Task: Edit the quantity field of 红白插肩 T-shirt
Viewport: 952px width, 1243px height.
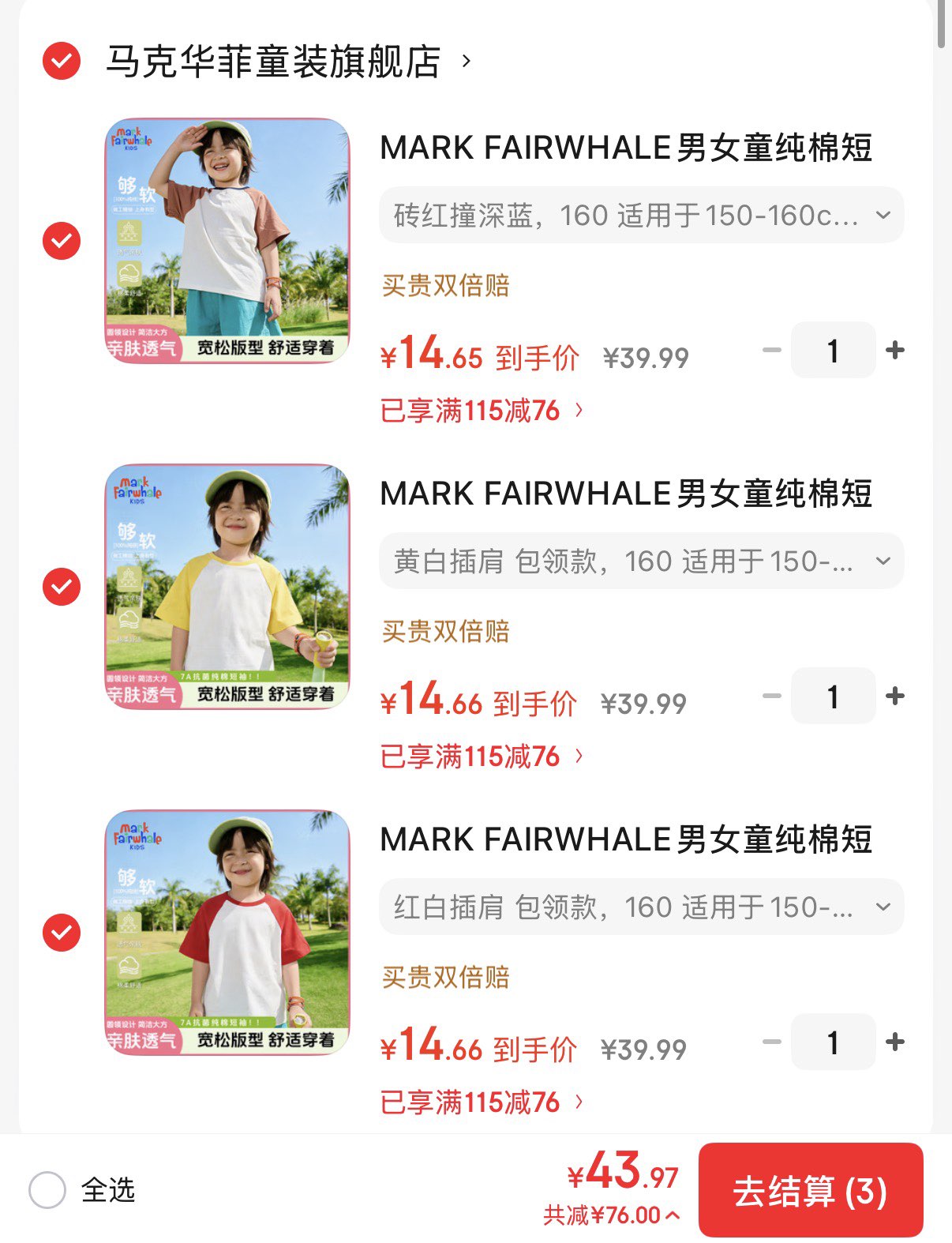Action: (x=833, y=1042)
